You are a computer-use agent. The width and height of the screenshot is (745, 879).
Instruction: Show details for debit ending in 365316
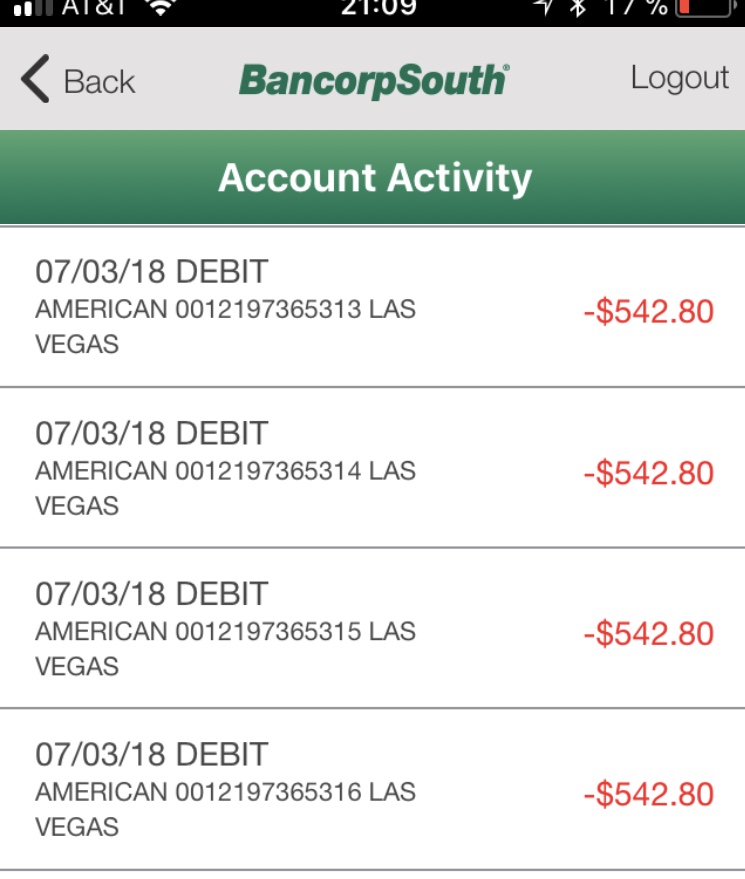pos(372,790)
